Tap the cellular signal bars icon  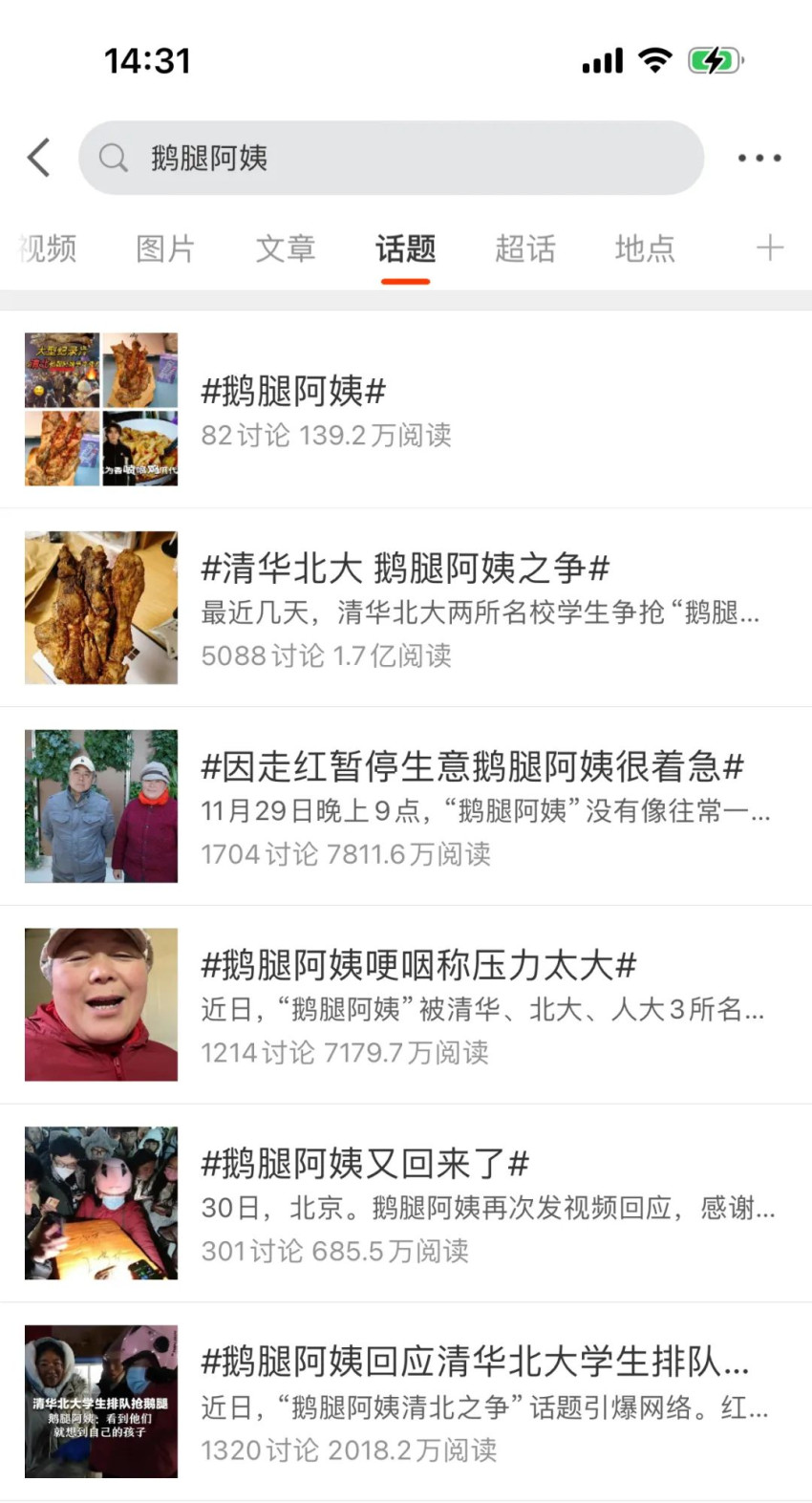(602, 59)
